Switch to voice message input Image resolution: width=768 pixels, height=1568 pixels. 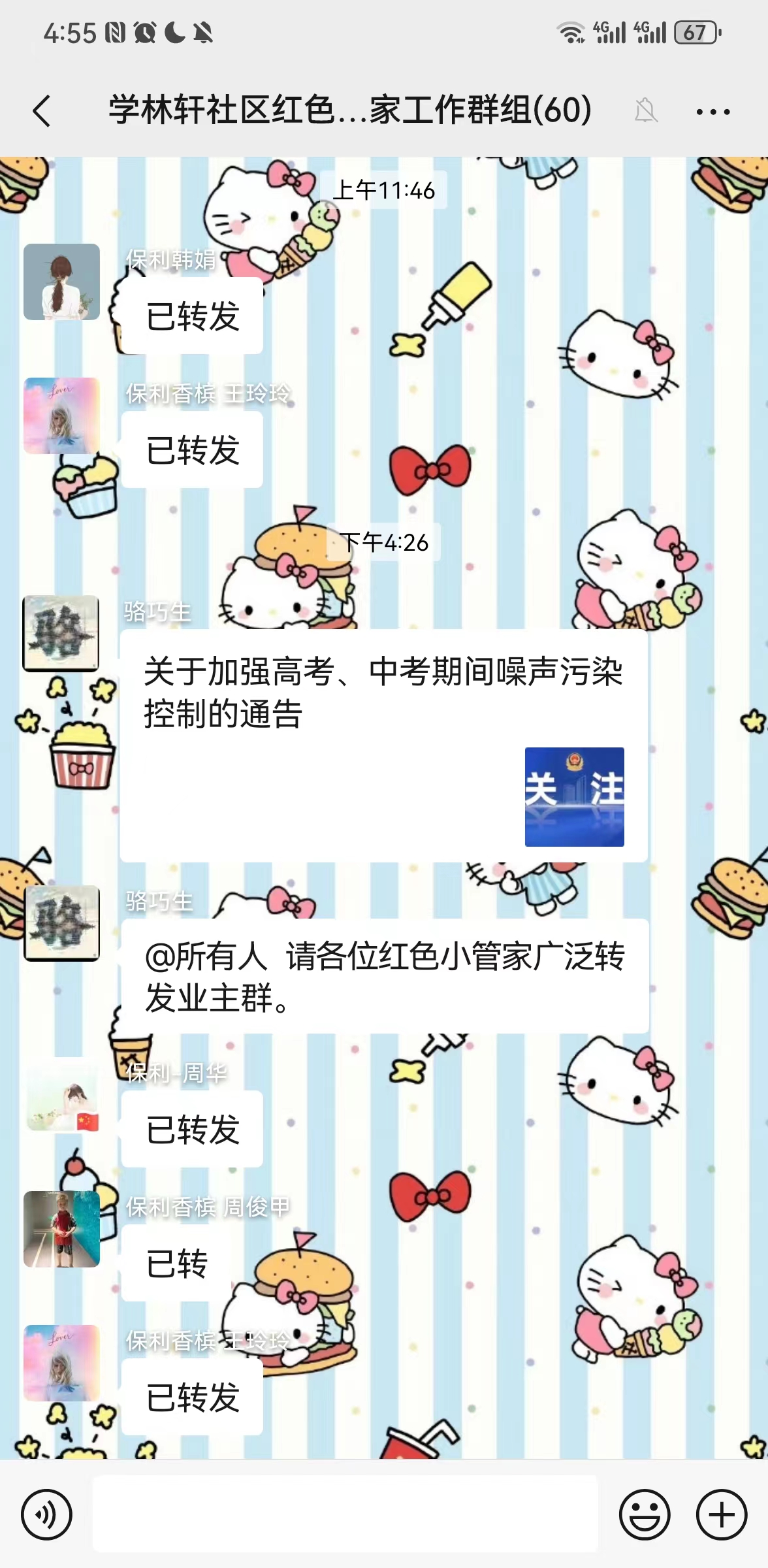(x=46, y=1514)
